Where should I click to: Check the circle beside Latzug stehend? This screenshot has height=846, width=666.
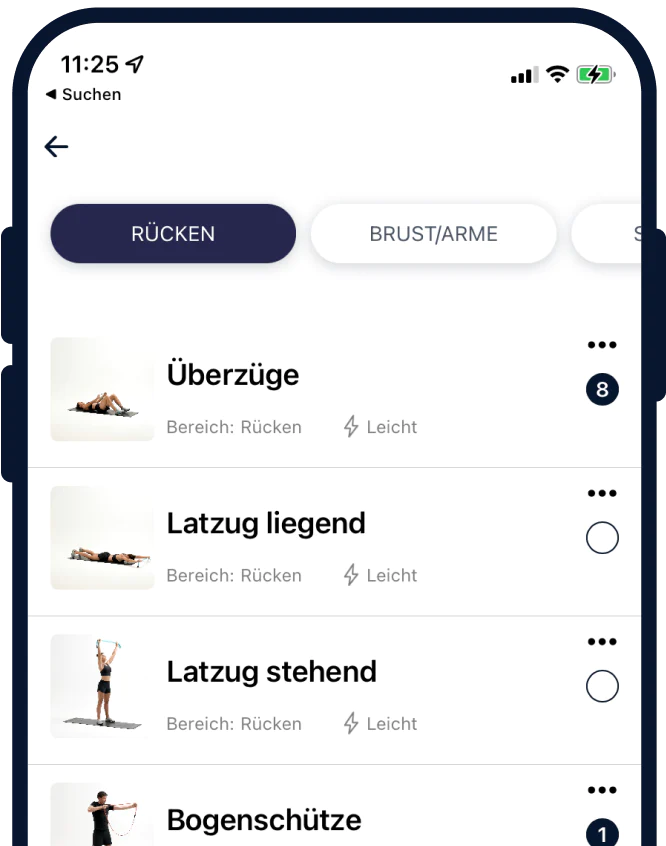pos(602,686)
